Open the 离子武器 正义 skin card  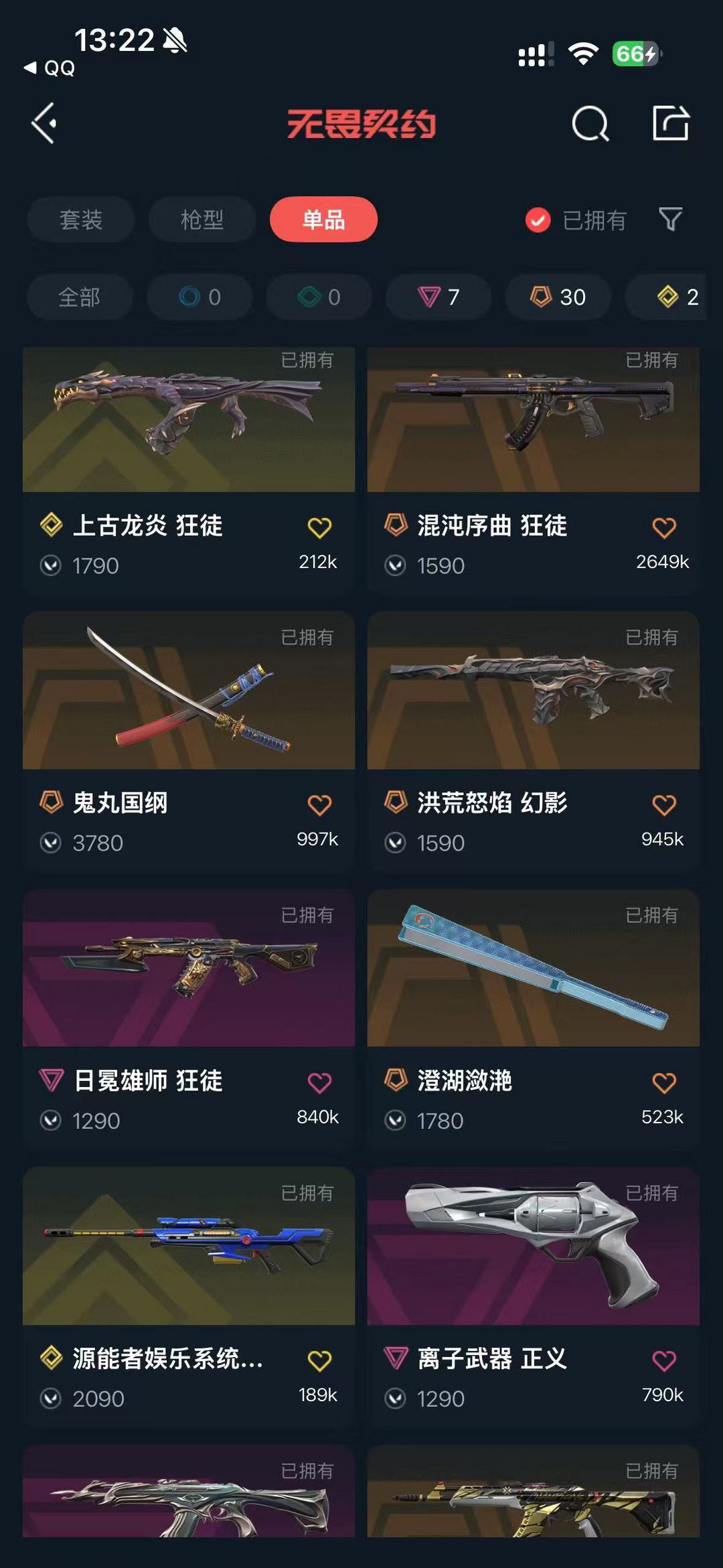coord(534,1297)
